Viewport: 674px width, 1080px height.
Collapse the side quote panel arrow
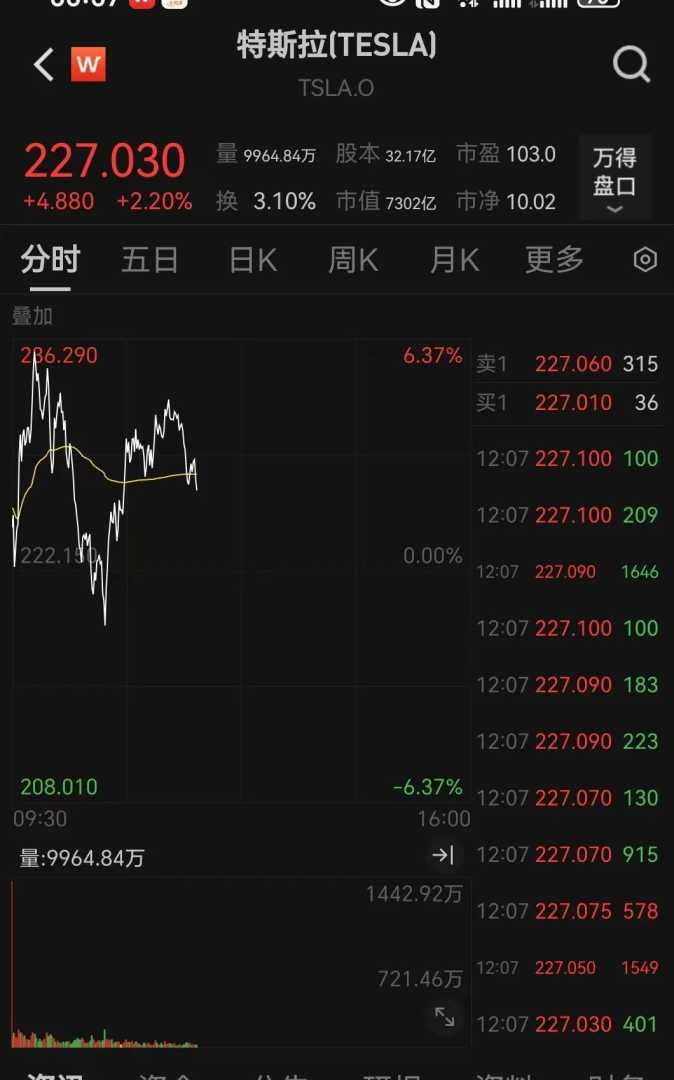pos(443,855)
